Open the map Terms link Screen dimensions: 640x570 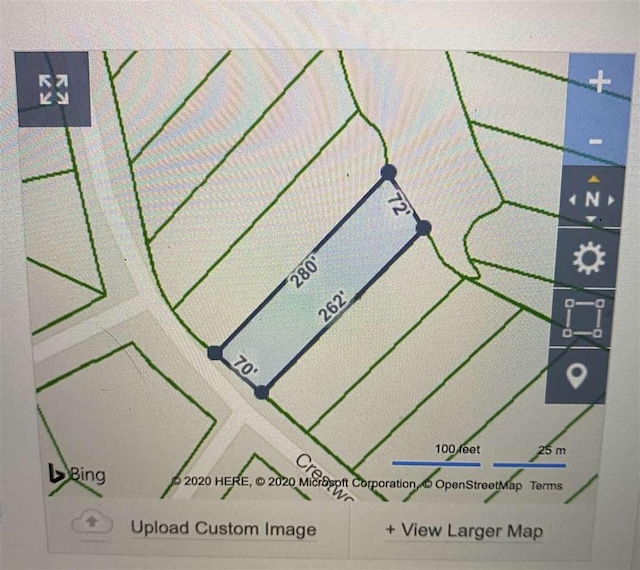coord(546,486)
